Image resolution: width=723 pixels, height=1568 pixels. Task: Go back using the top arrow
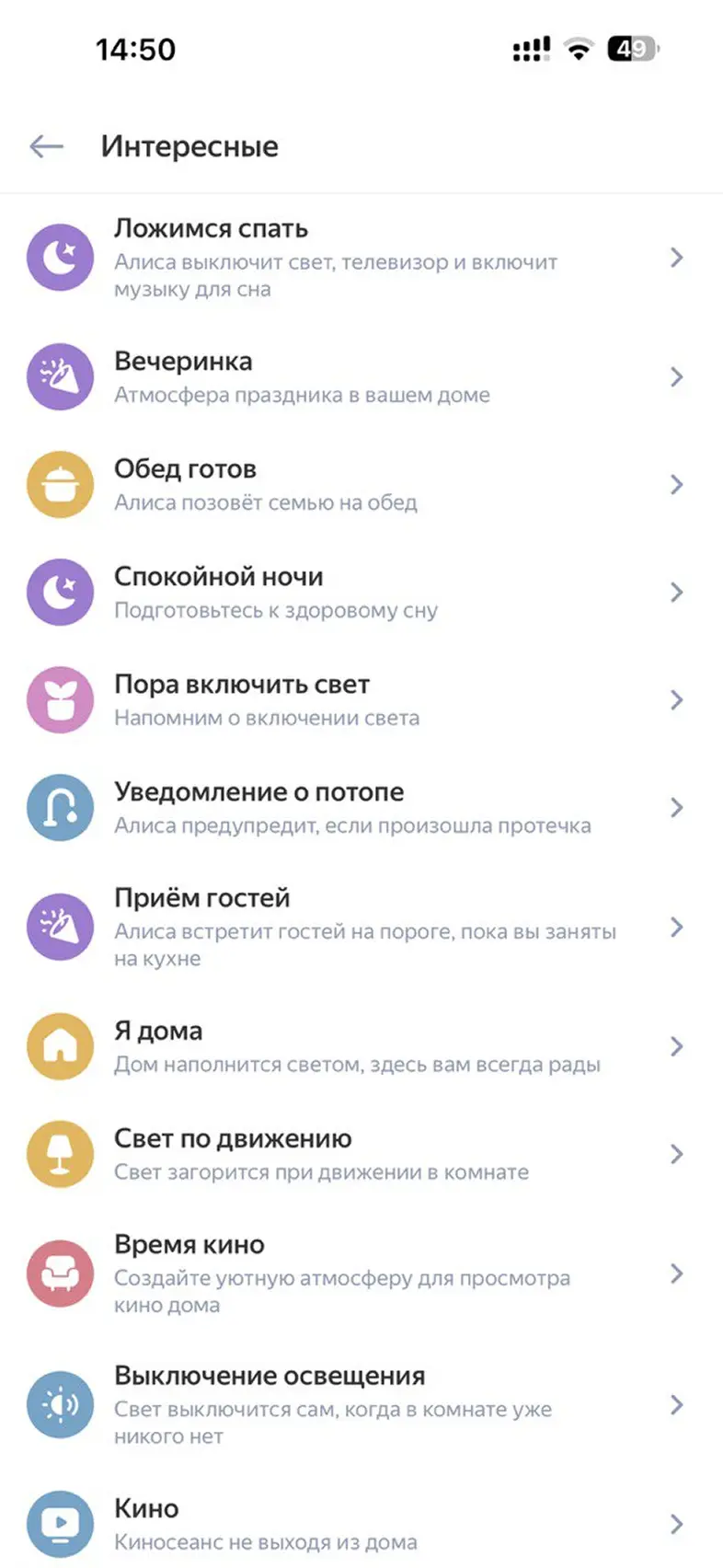pos(46,146)
